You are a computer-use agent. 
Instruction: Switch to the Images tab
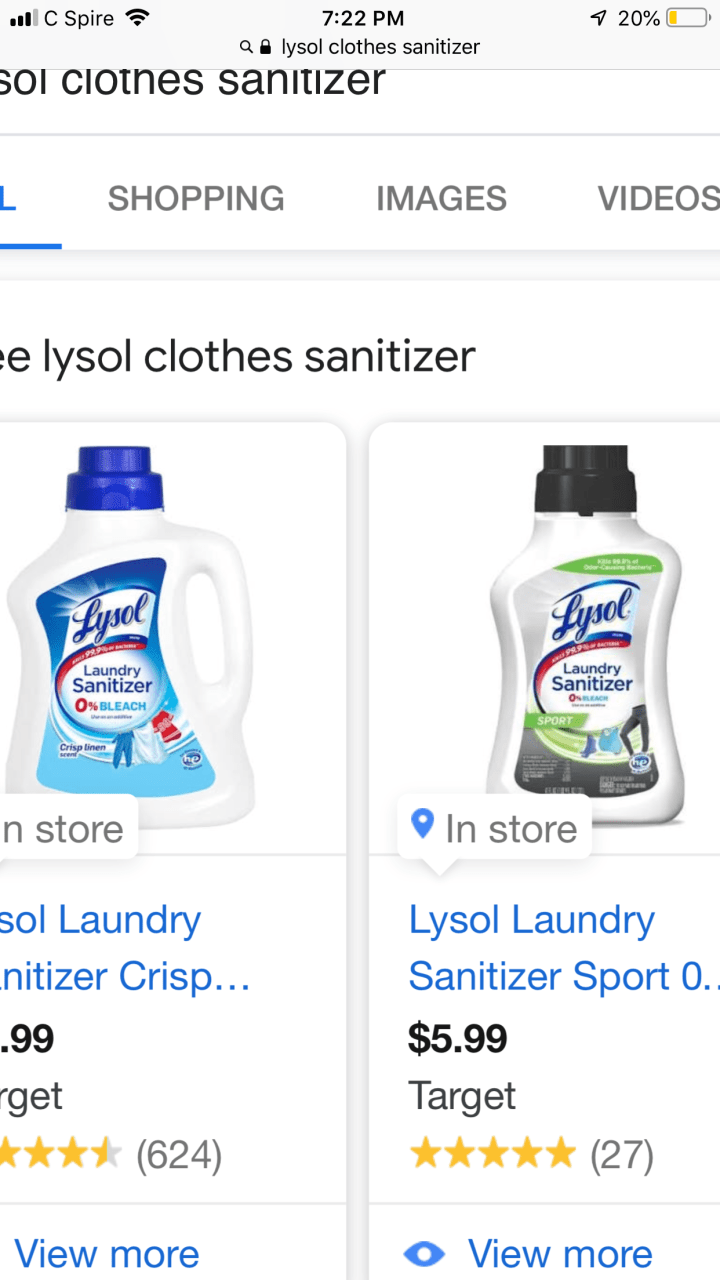441,198
